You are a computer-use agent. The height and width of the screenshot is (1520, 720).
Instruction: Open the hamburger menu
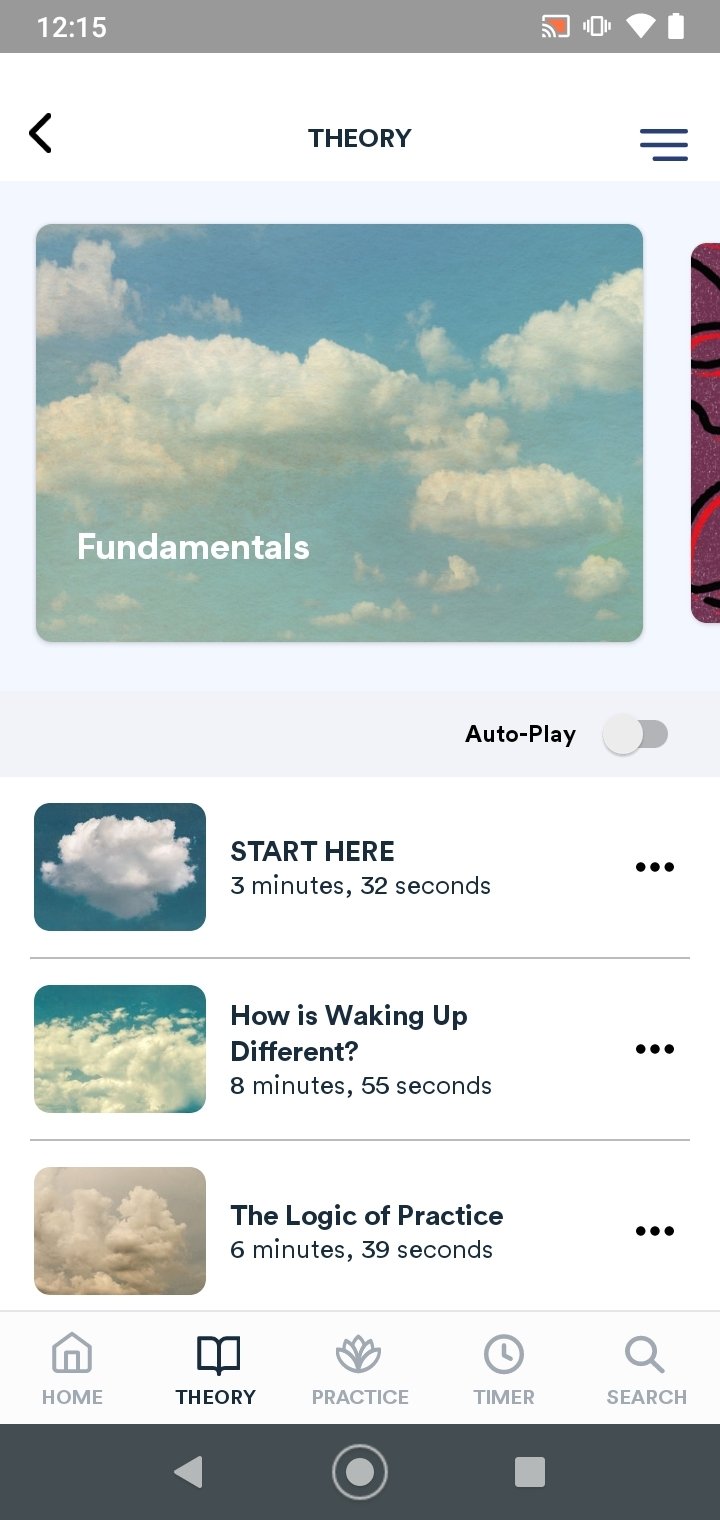pos(664,144)
